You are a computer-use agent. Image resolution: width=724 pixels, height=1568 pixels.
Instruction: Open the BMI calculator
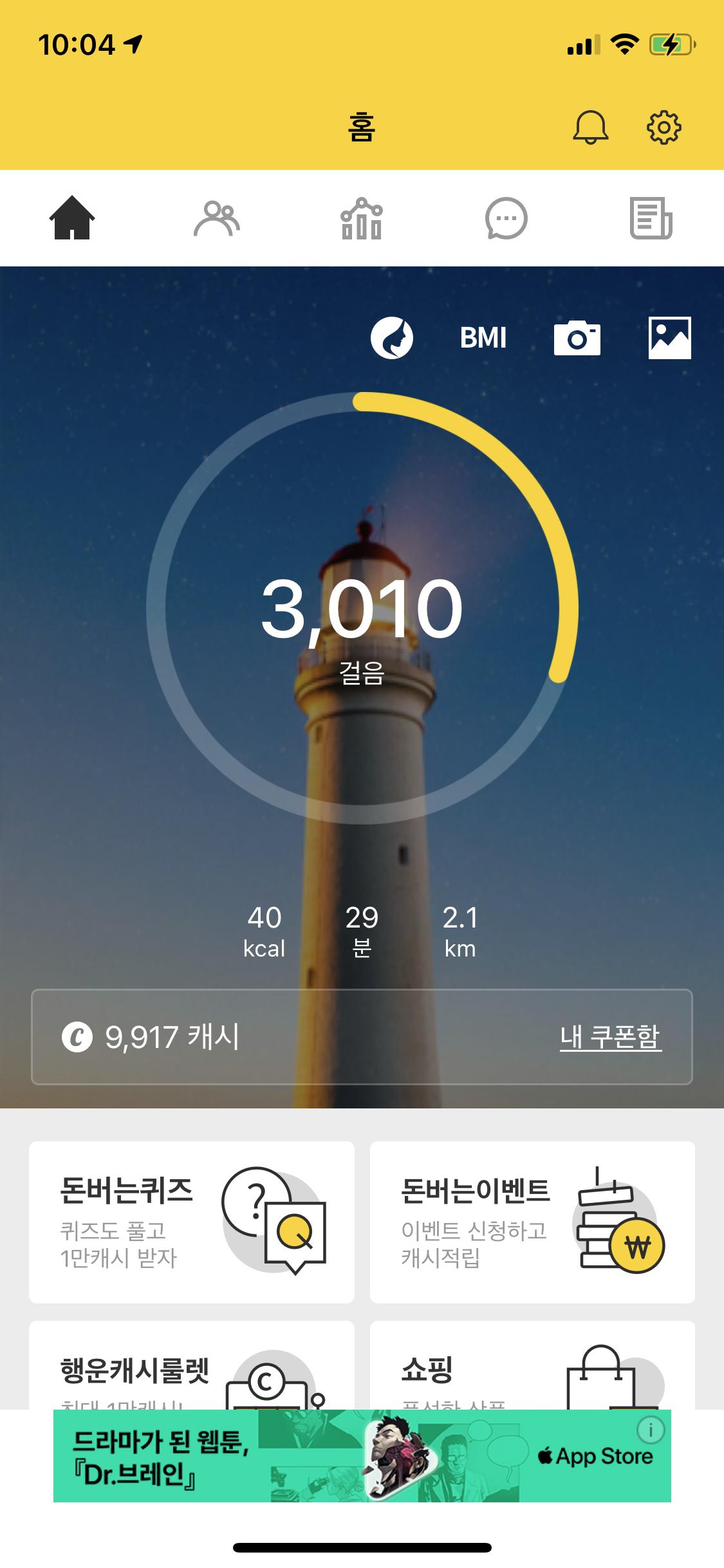[483, 338]
